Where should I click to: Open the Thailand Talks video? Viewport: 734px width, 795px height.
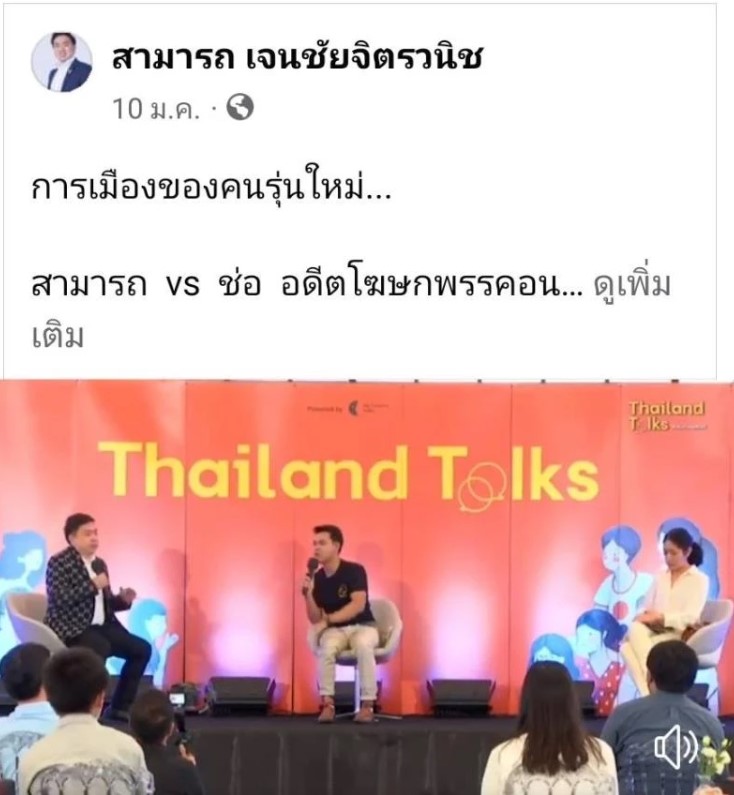[x=367, y=560]
